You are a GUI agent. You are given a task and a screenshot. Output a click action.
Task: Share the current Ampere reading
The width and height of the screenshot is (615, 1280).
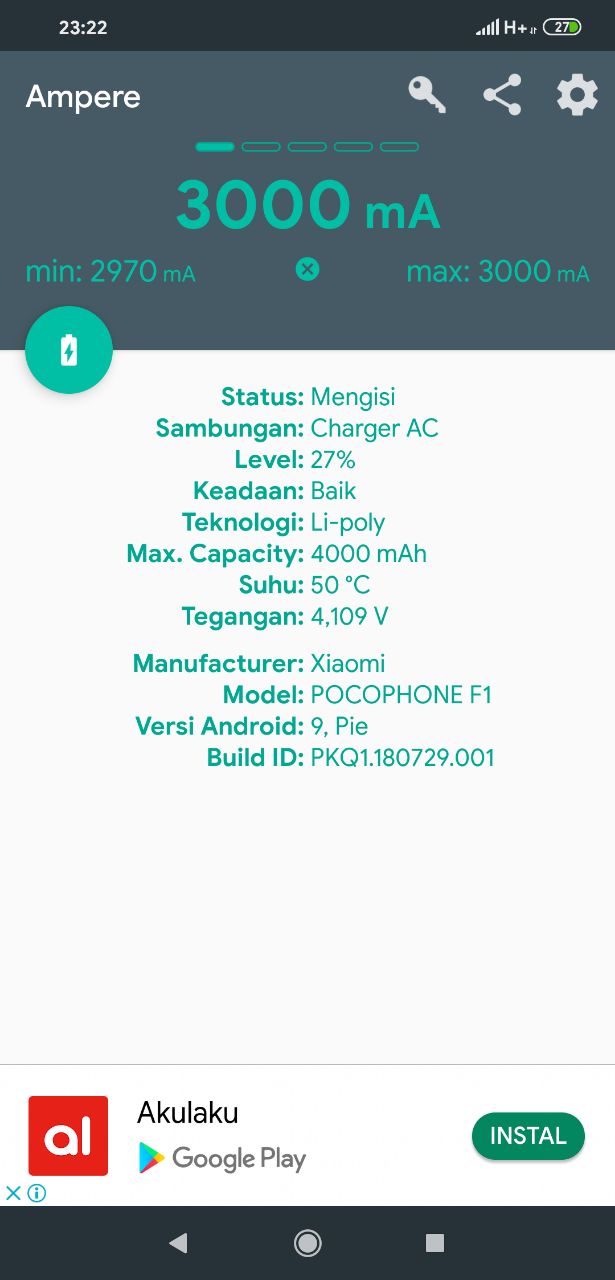coord(502,96)
